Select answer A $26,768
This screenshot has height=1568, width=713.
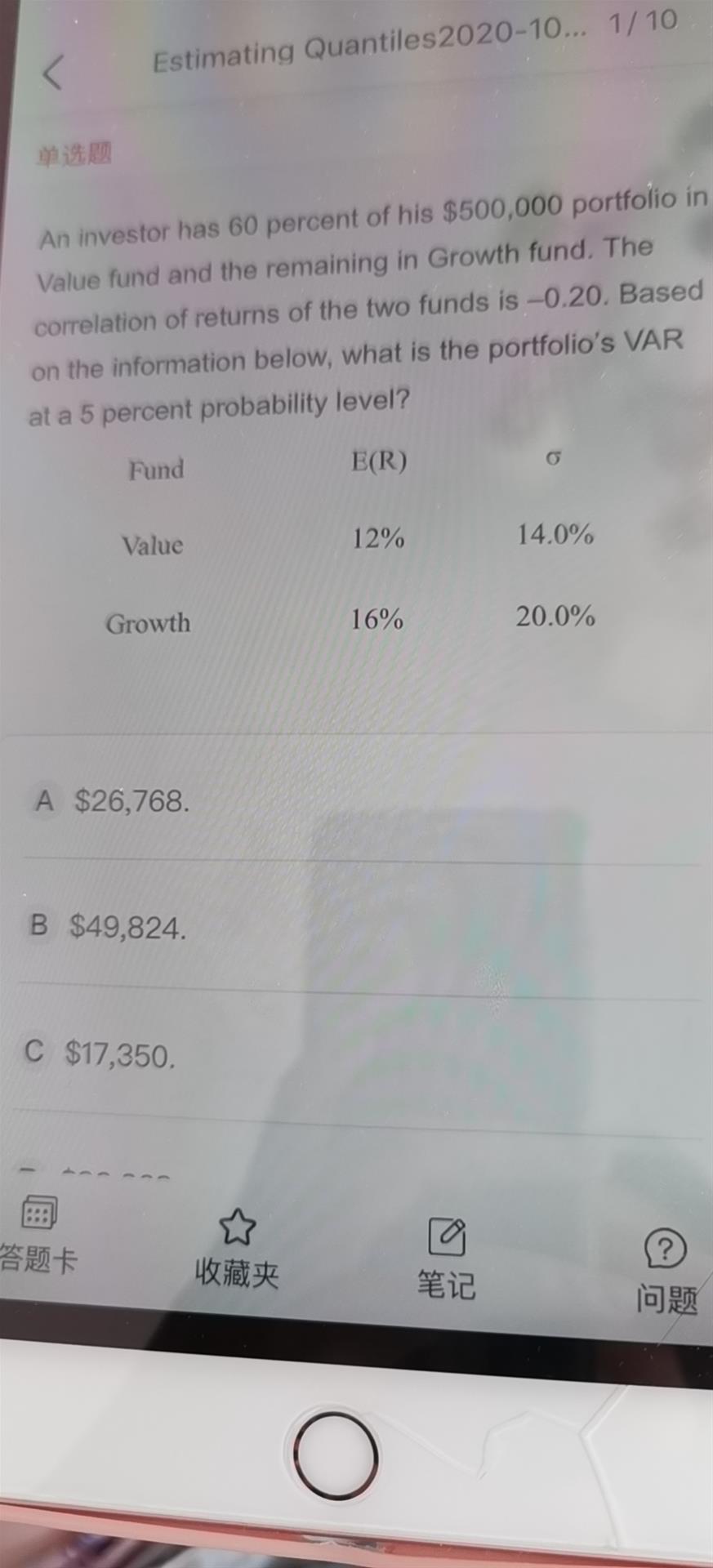click(131, 801)
